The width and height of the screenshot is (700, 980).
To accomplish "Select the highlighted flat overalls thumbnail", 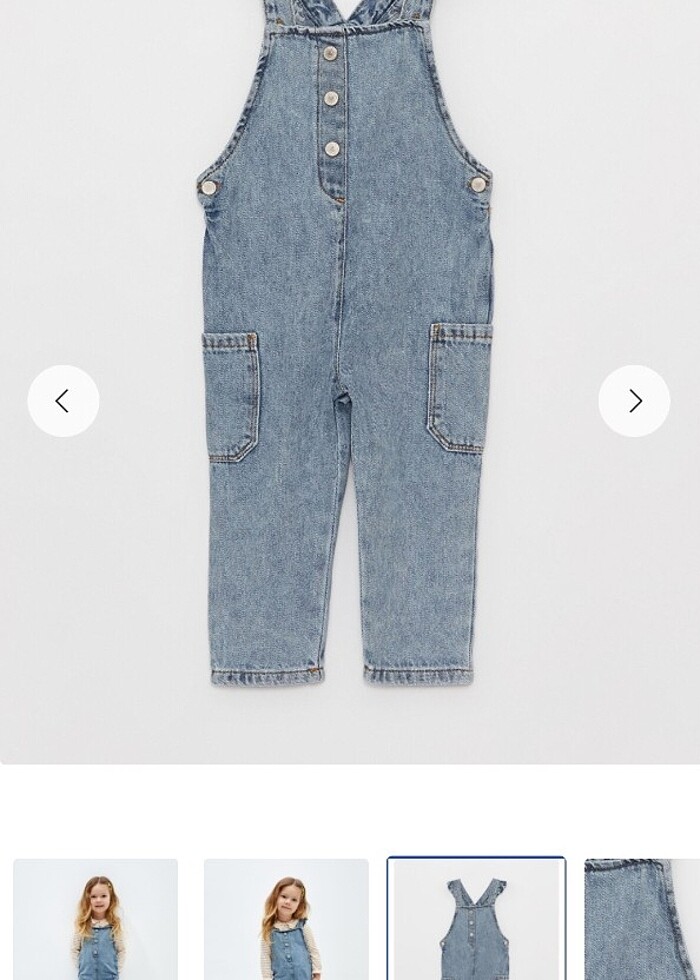I will (476, 920).
